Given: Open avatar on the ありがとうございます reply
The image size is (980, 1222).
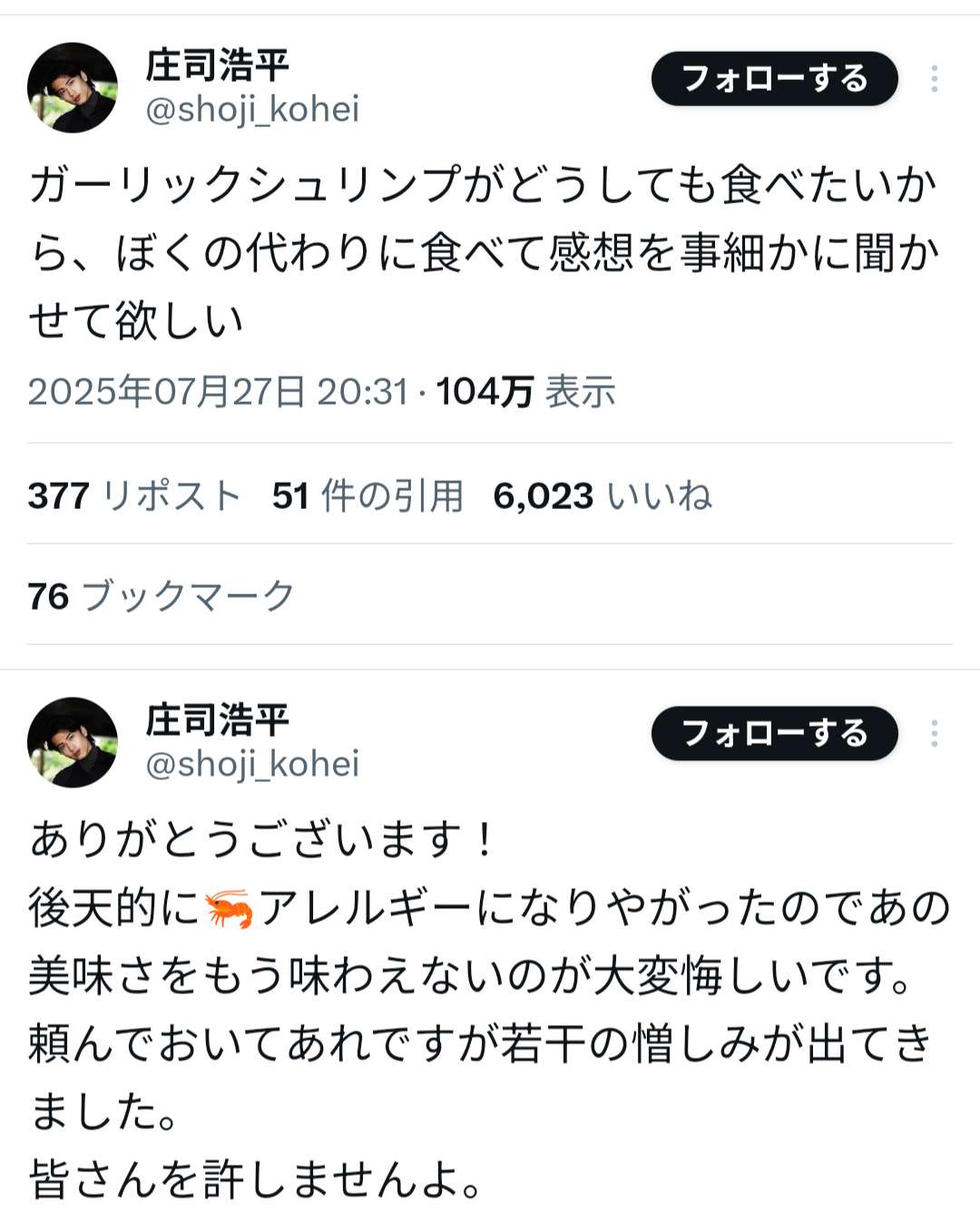Looking at the screenshot, I should (x=73, y=741).
